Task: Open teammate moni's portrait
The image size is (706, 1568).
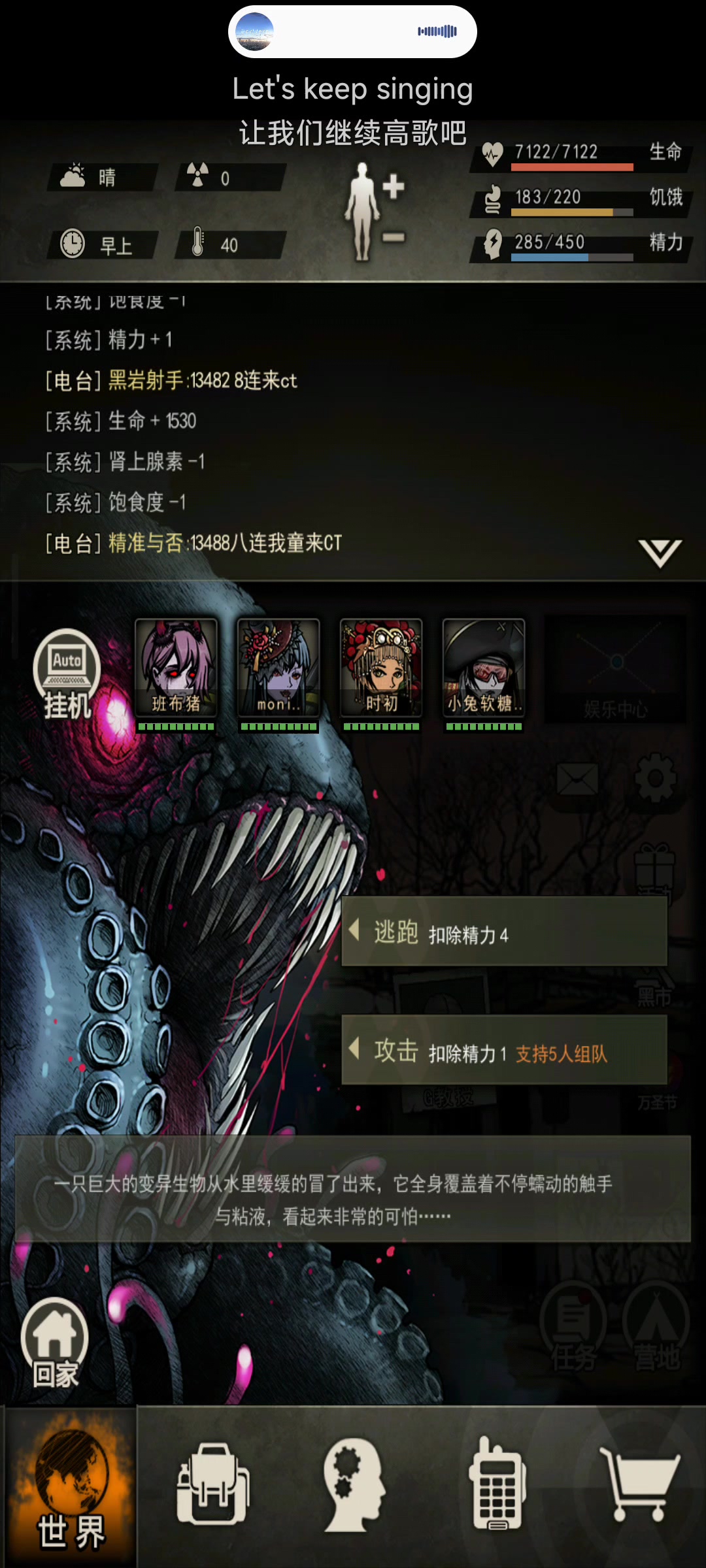Action: pos(278,668)
